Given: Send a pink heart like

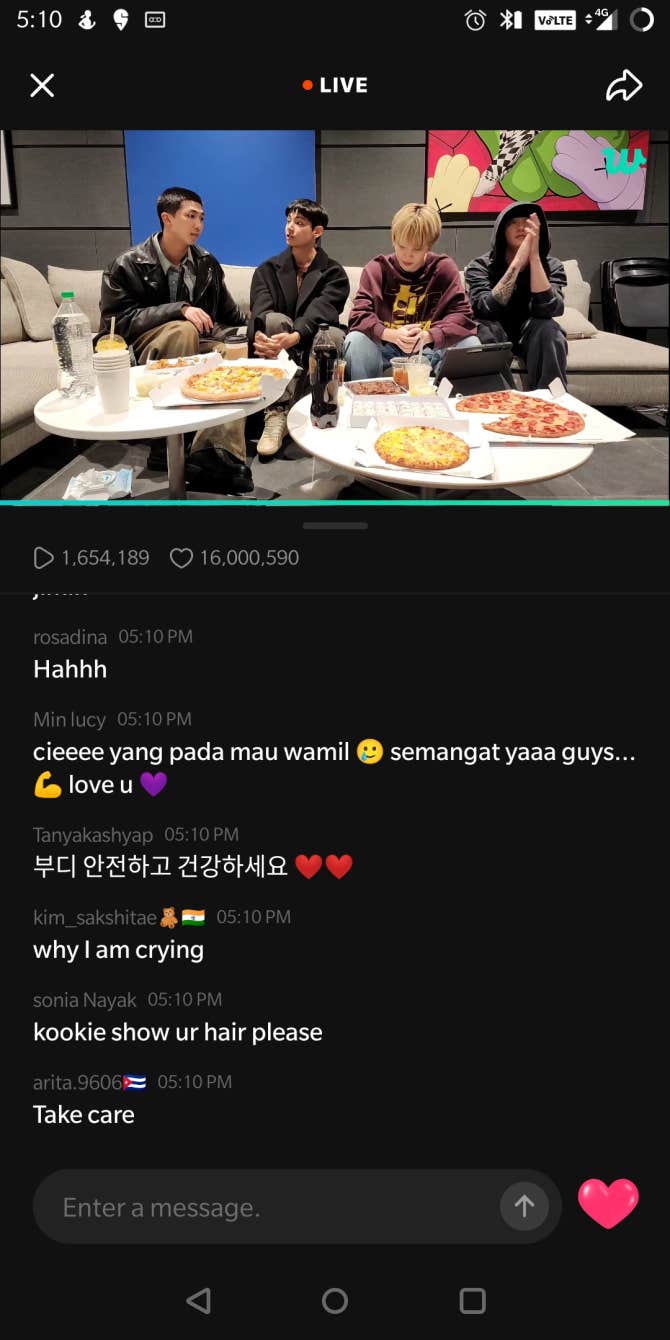Looking at the screenshot, I should (x=608, y=1203).
